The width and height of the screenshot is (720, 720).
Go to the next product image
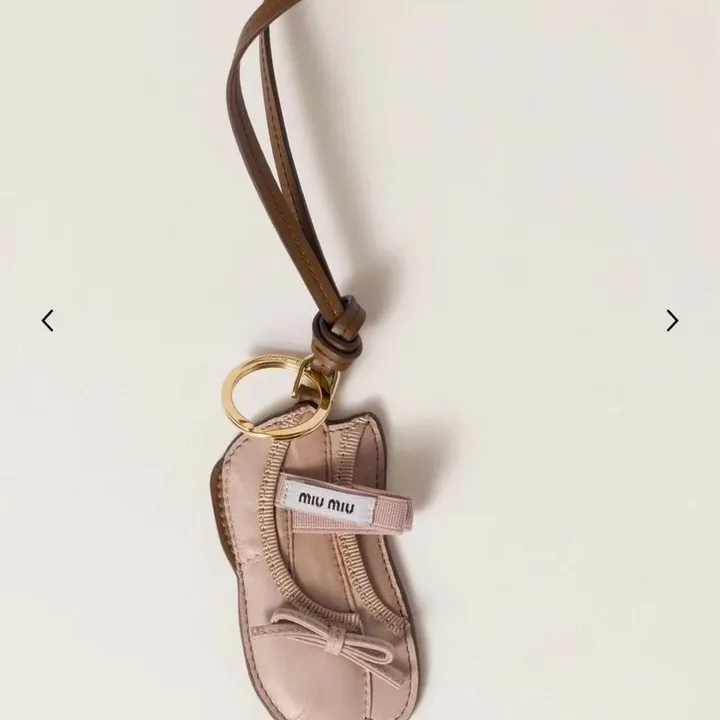coord(672,320)
